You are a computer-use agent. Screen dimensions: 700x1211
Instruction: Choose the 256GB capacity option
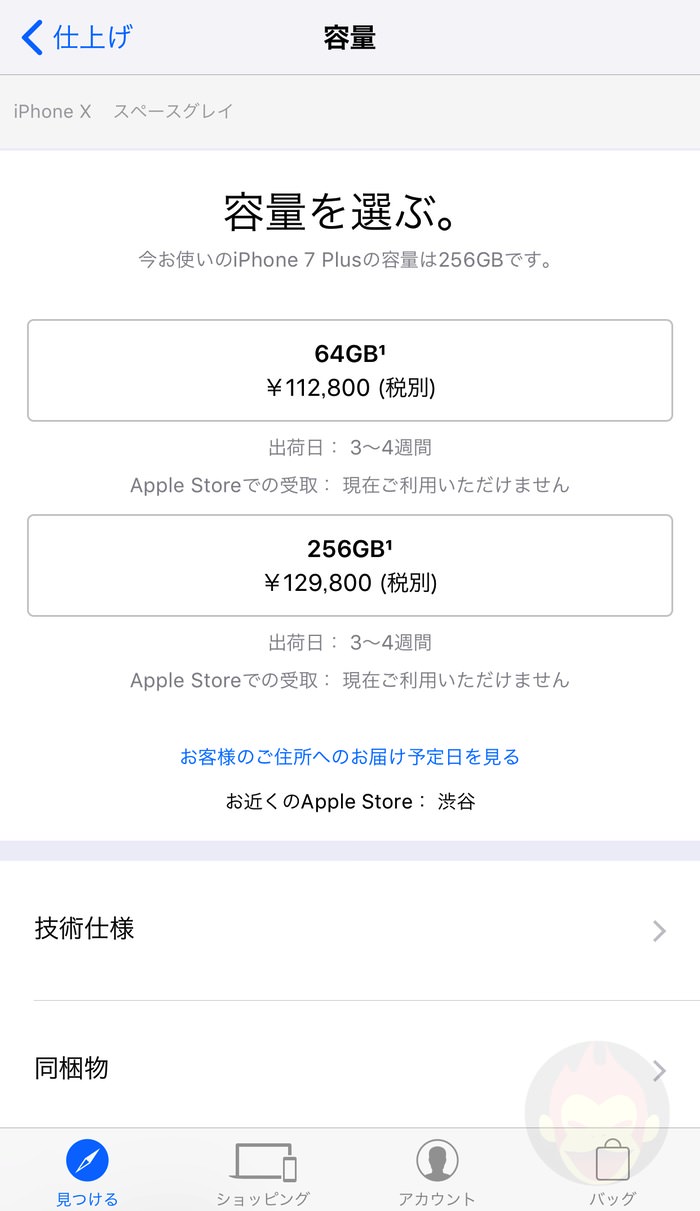point(350,566)
